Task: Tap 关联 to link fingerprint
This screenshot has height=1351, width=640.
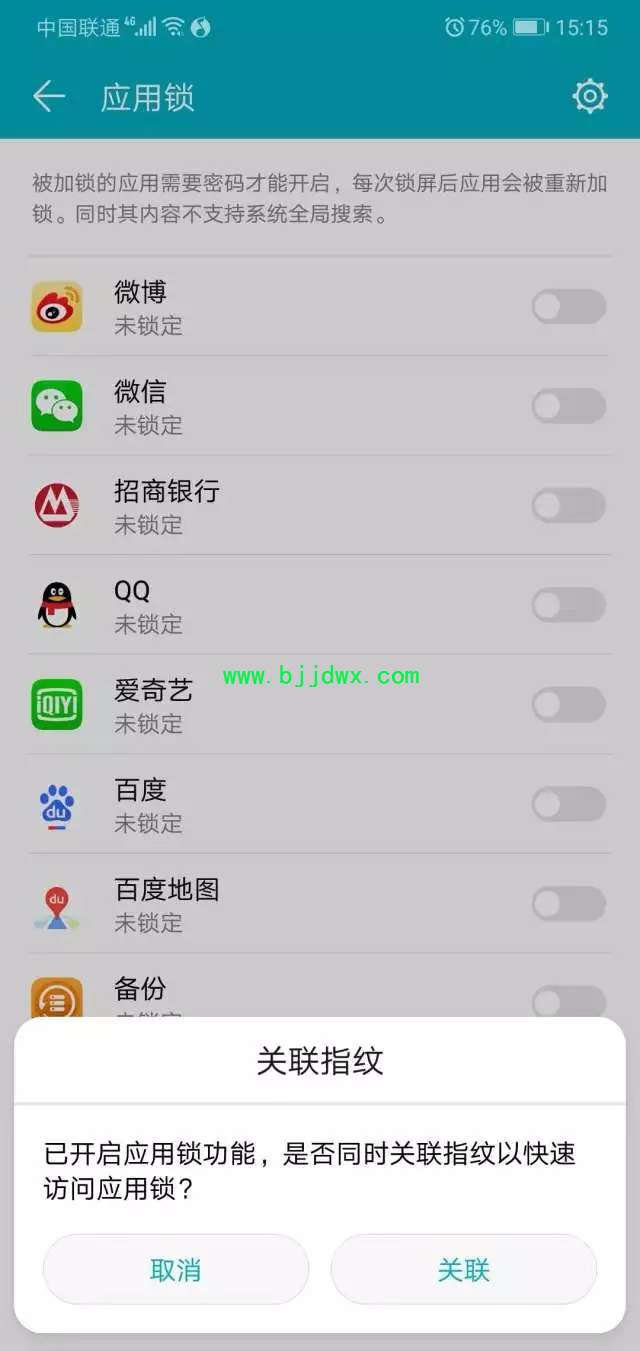Action: 464,1270
